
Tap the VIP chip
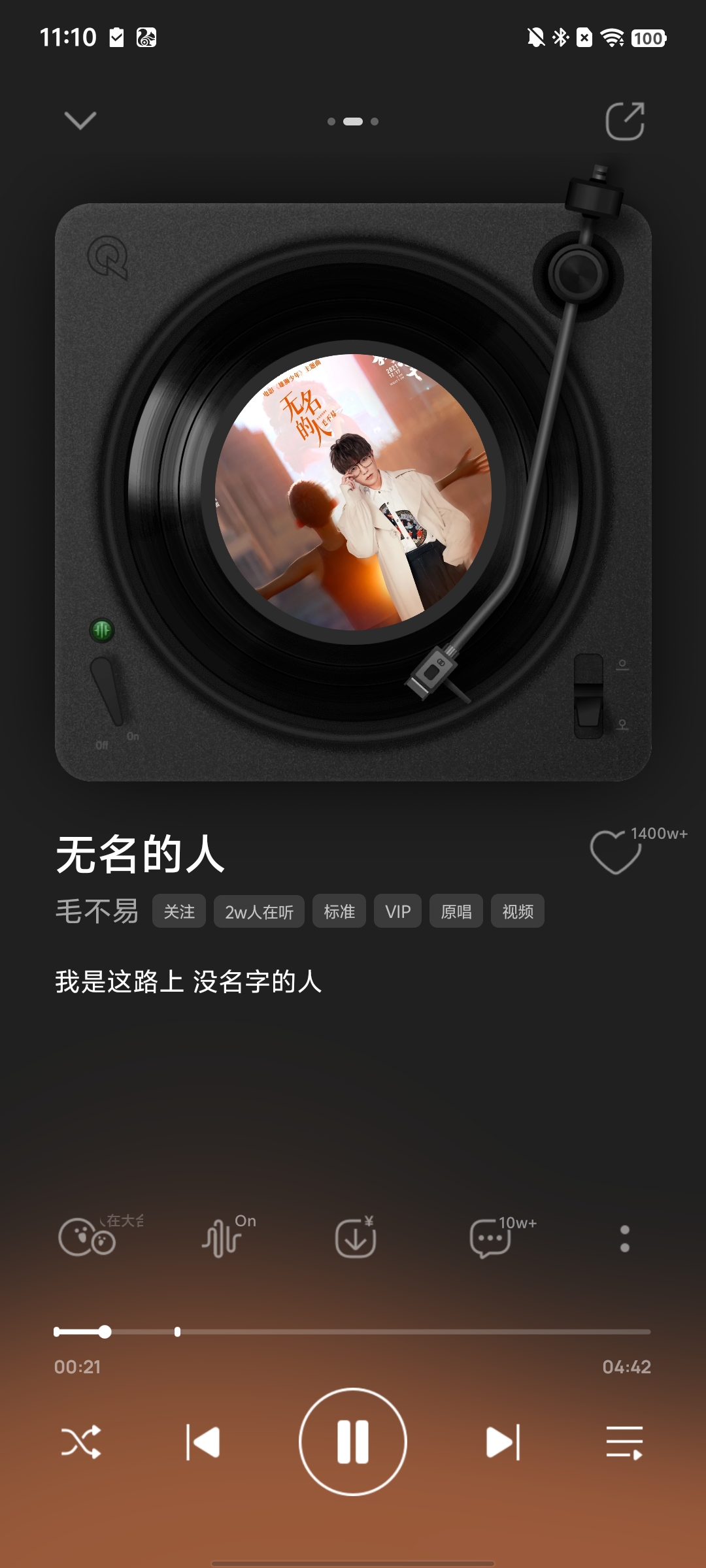click(397, 911)
